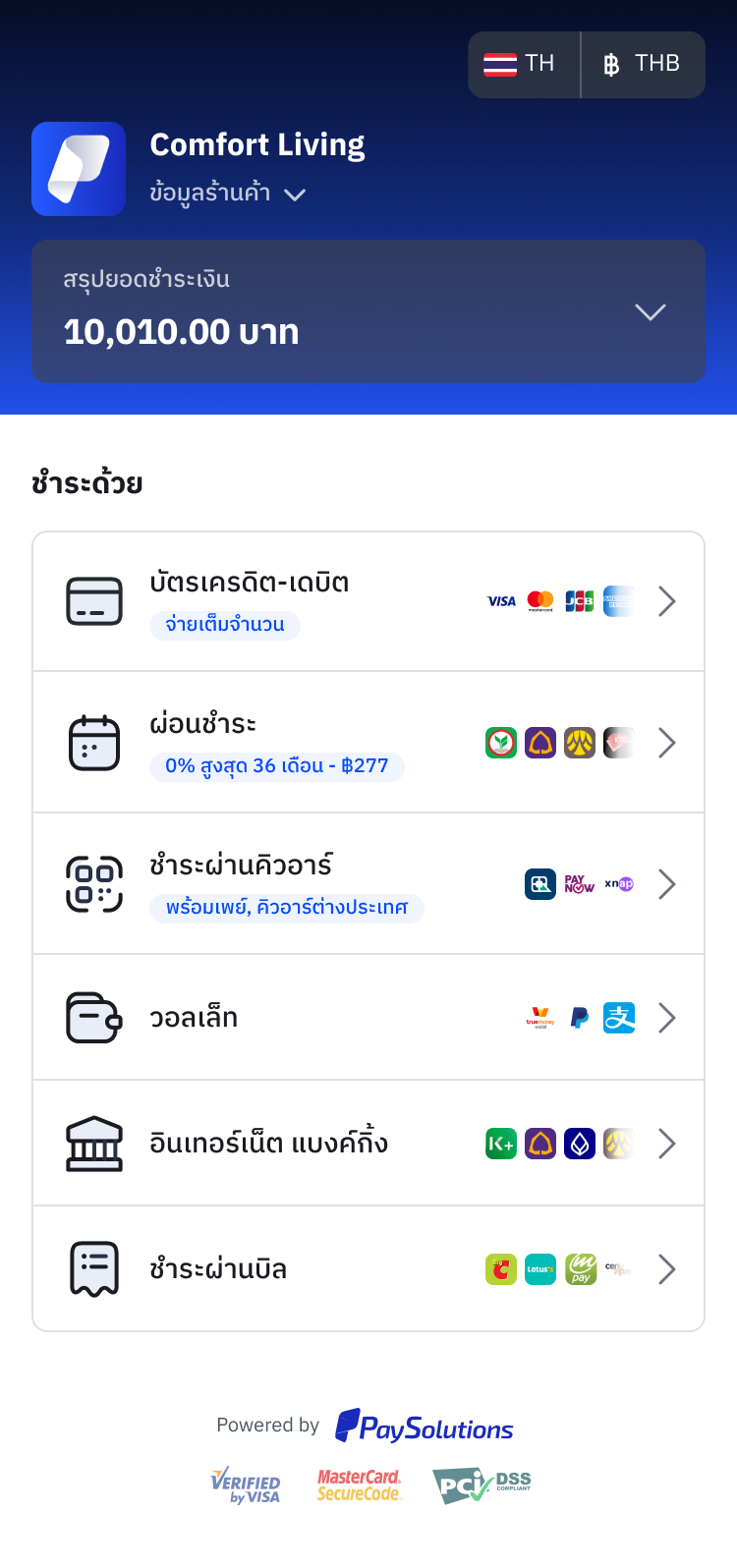Switch the THB currency selector
Image resolution: width=737 pixels, height=1568 pixels.
tap(643, 65)
